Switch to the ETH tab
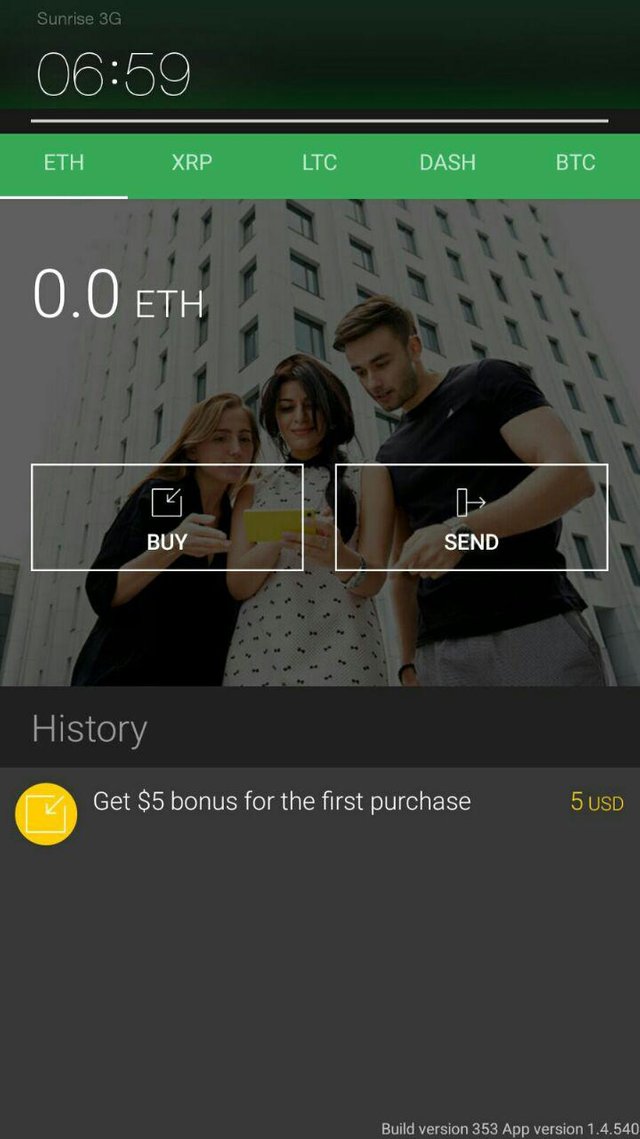 click(x=64, y=163)
